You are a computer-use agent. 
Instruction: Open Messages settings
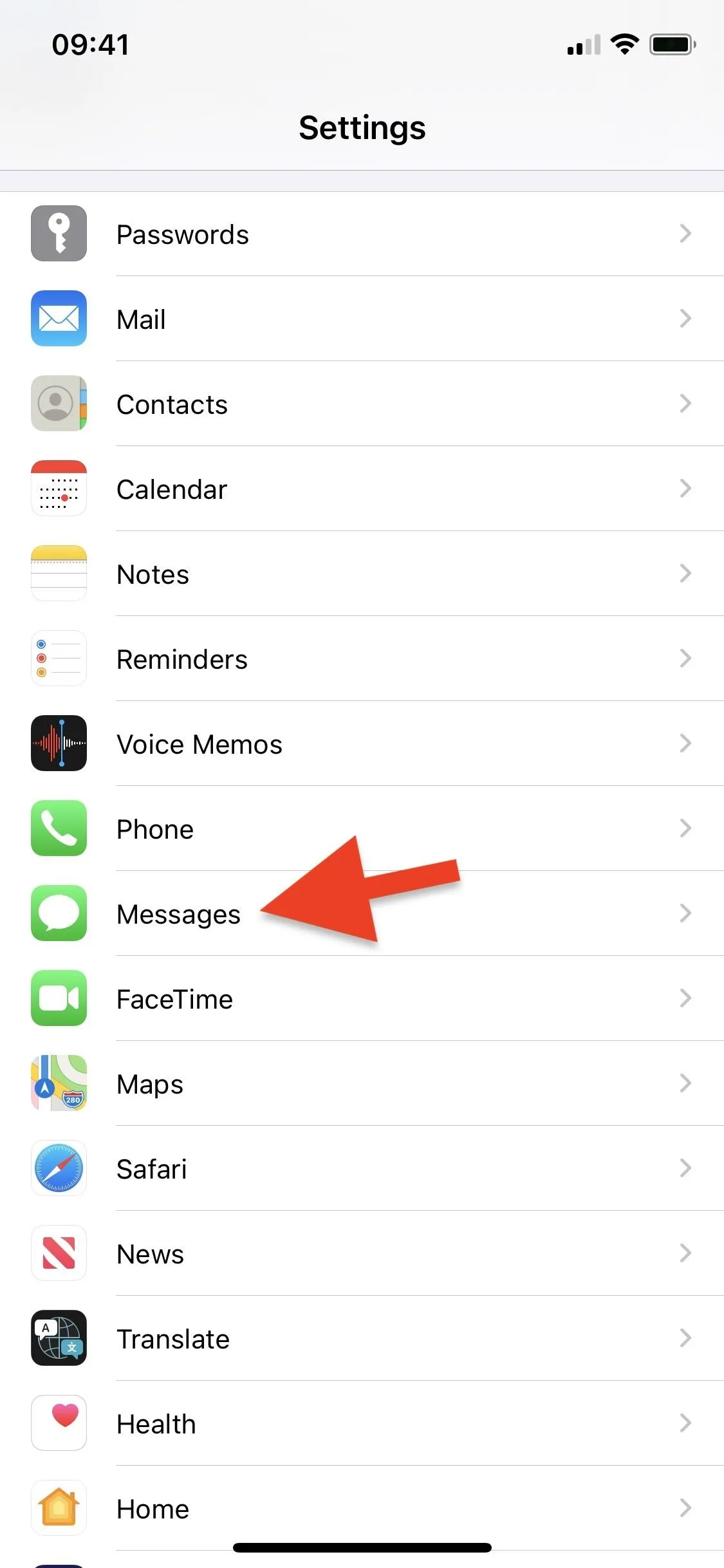point(362,913)
